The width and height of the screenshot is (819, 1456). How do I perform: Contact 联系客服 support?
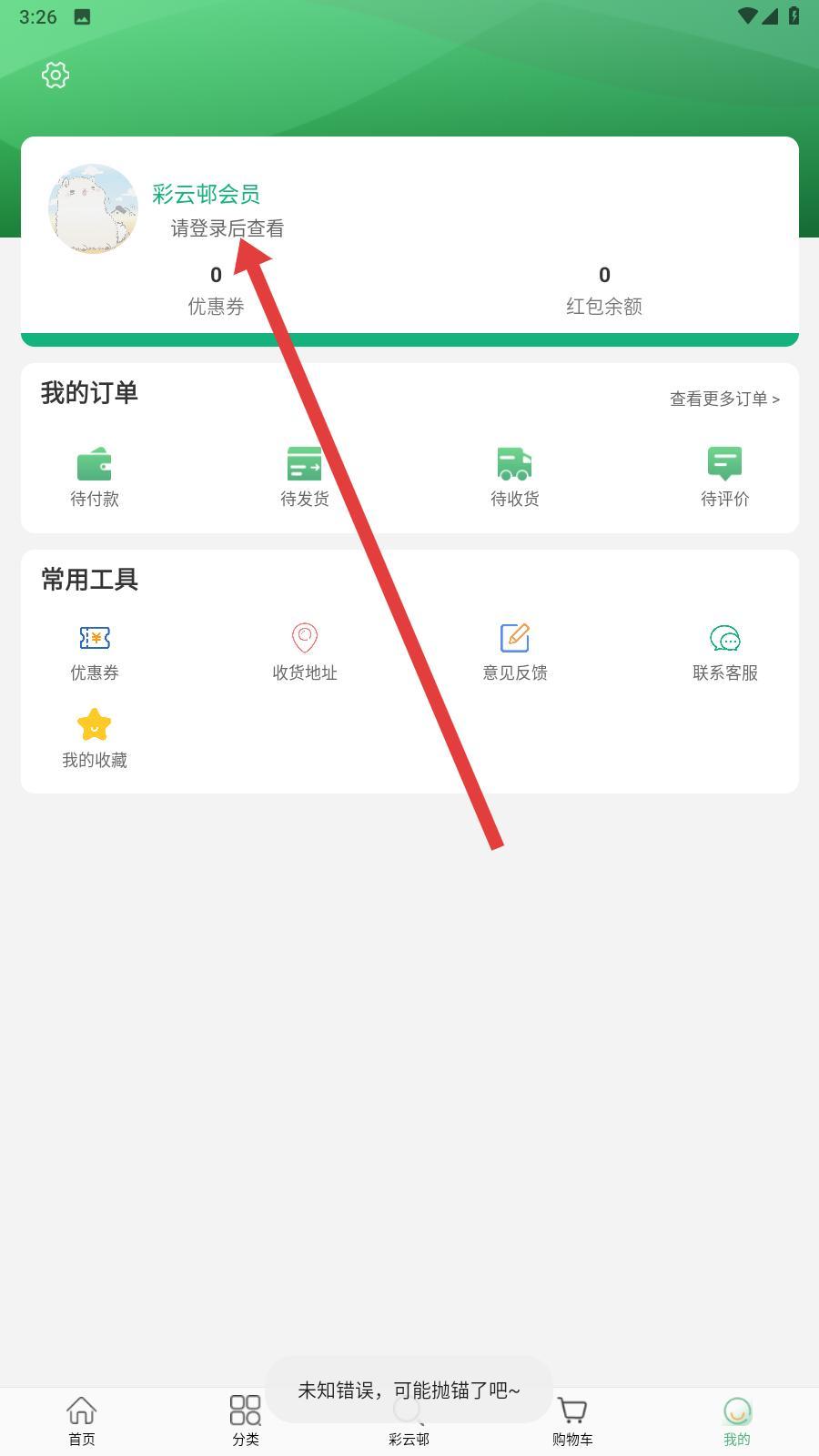tap(724, 651)
